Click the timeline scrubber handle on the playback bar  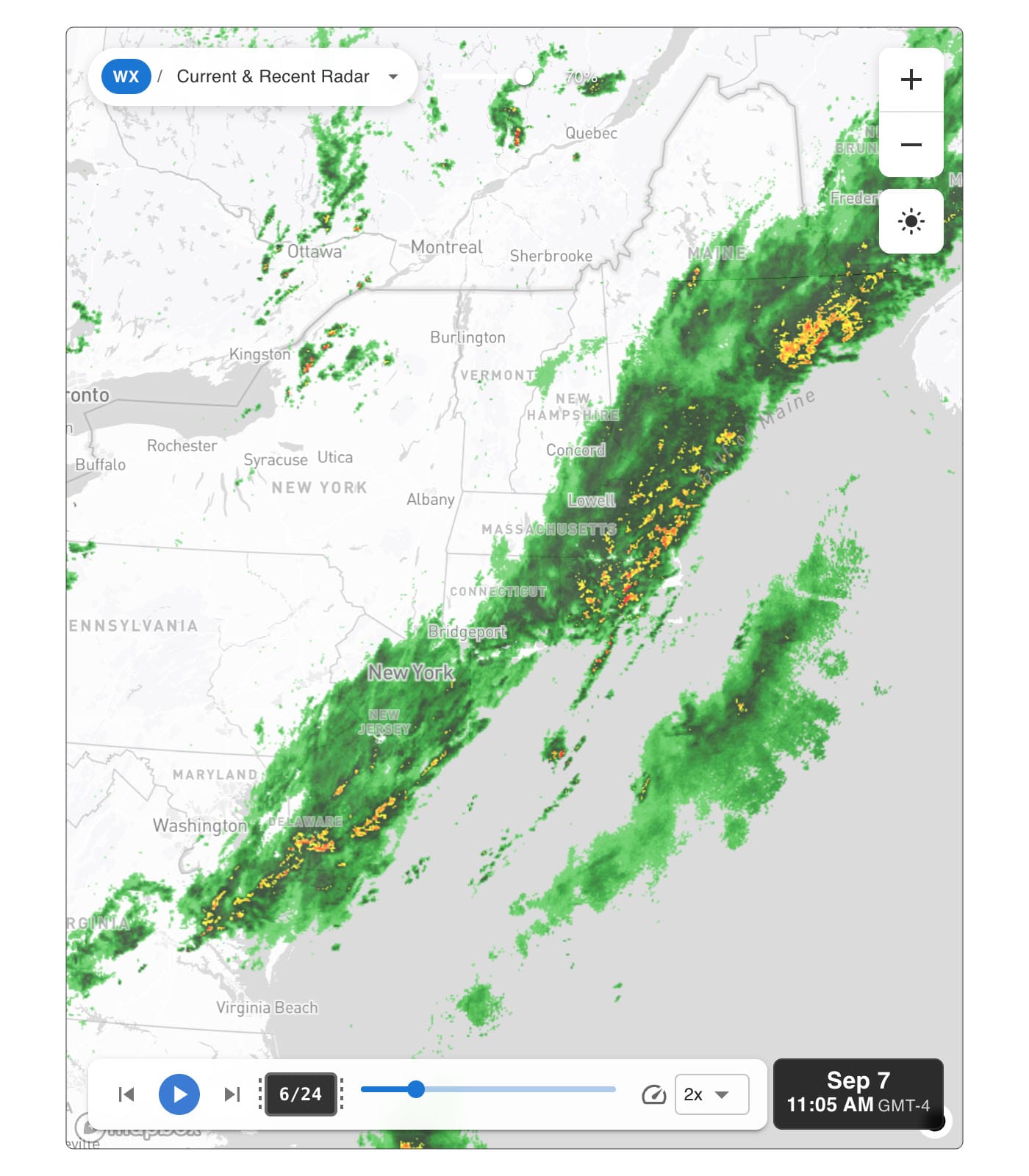[x=417, y=1091]
